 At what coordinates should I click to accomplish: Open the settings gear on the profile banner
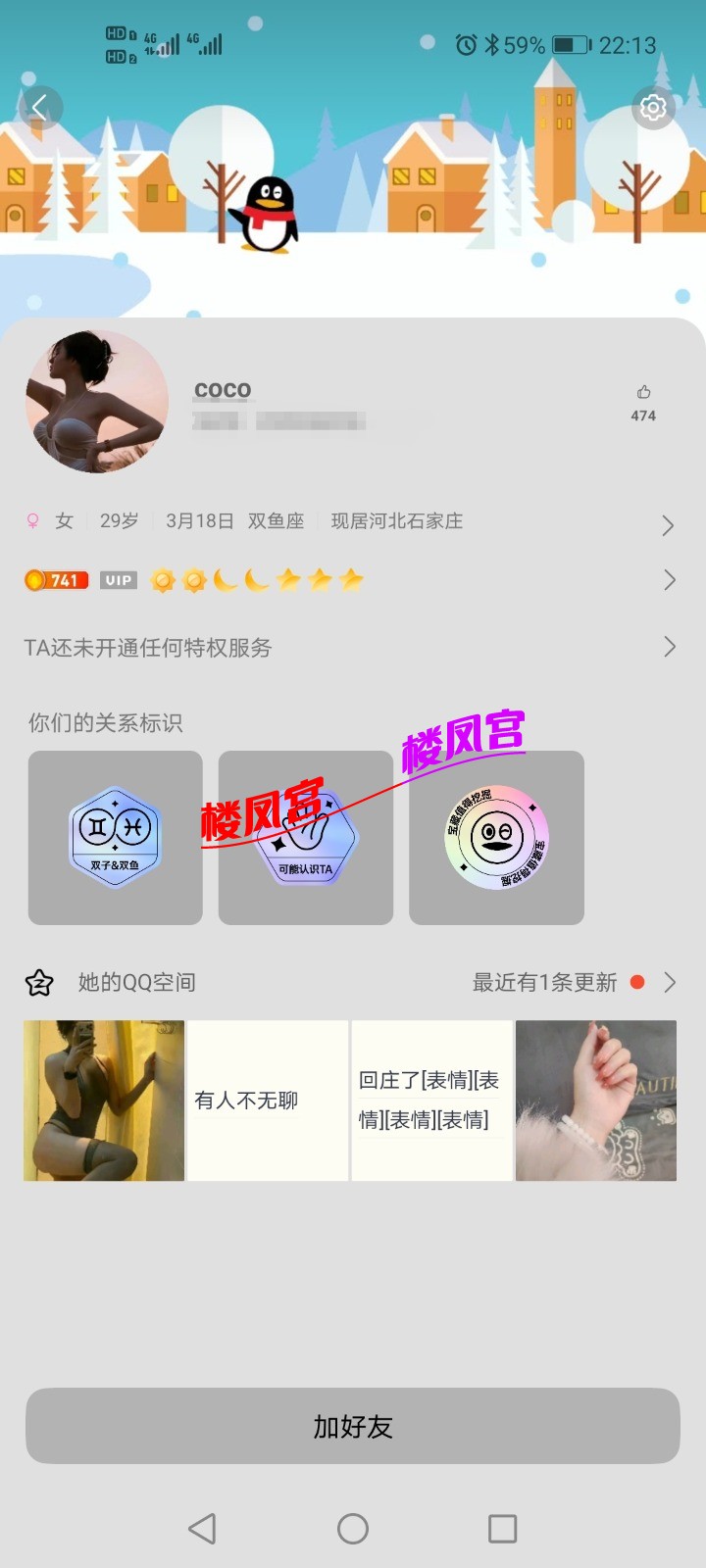[654, 109]
